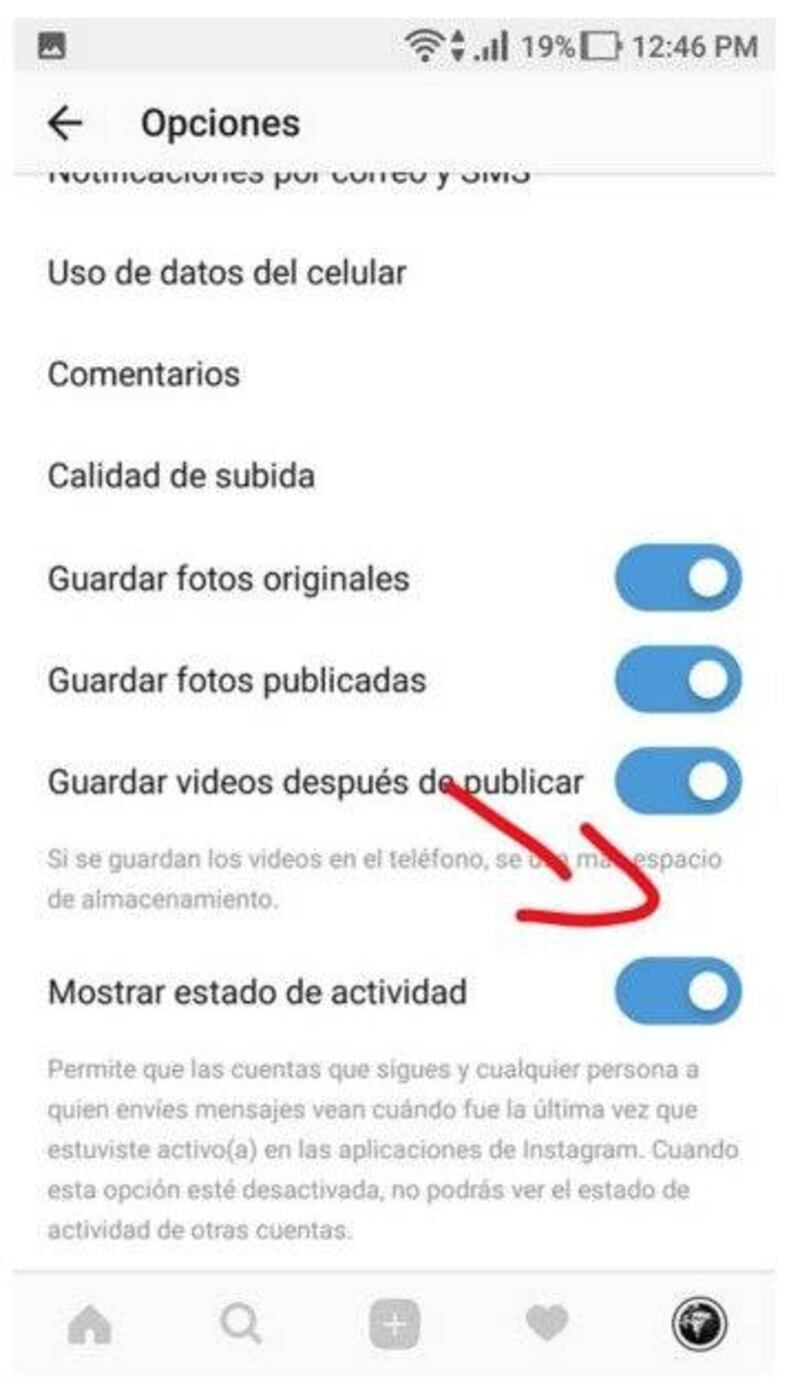
Task: Disable Guardar fotos publicadas
Action: (x=679, y=680)
